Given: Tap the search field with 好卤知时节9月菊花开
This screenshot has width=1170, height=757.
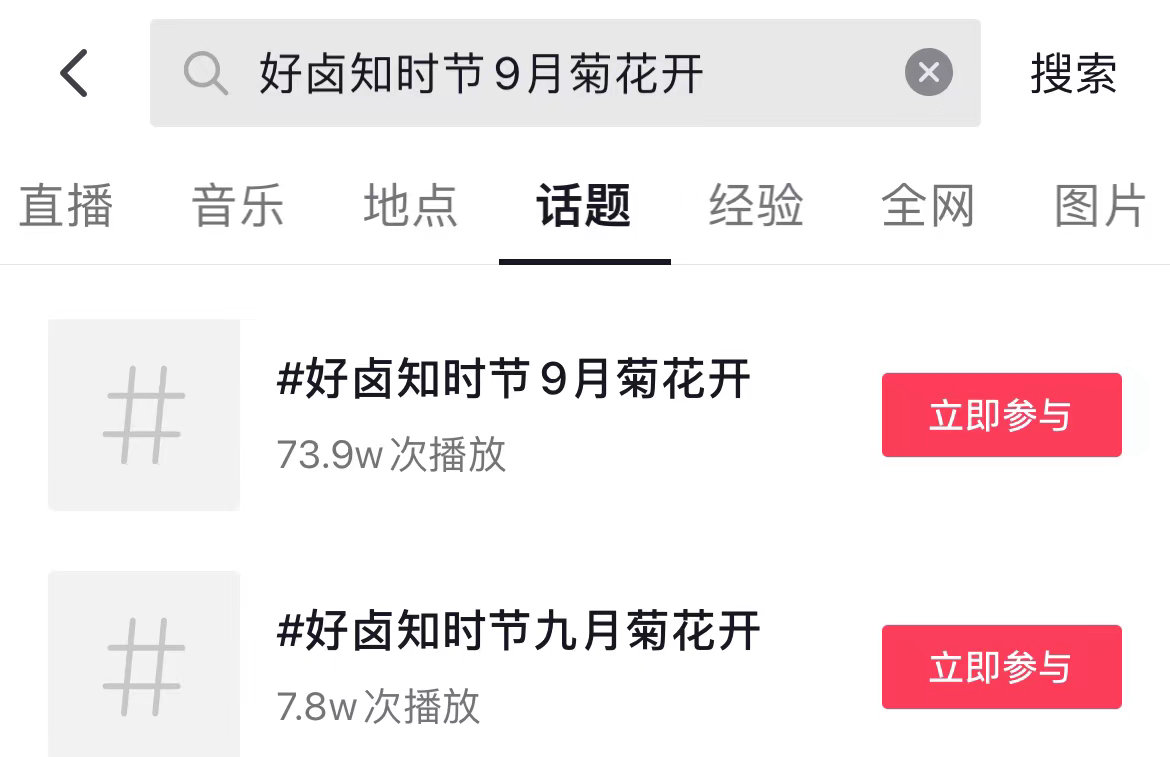Looking at the screenshot, I should click(x=520, y=73).
